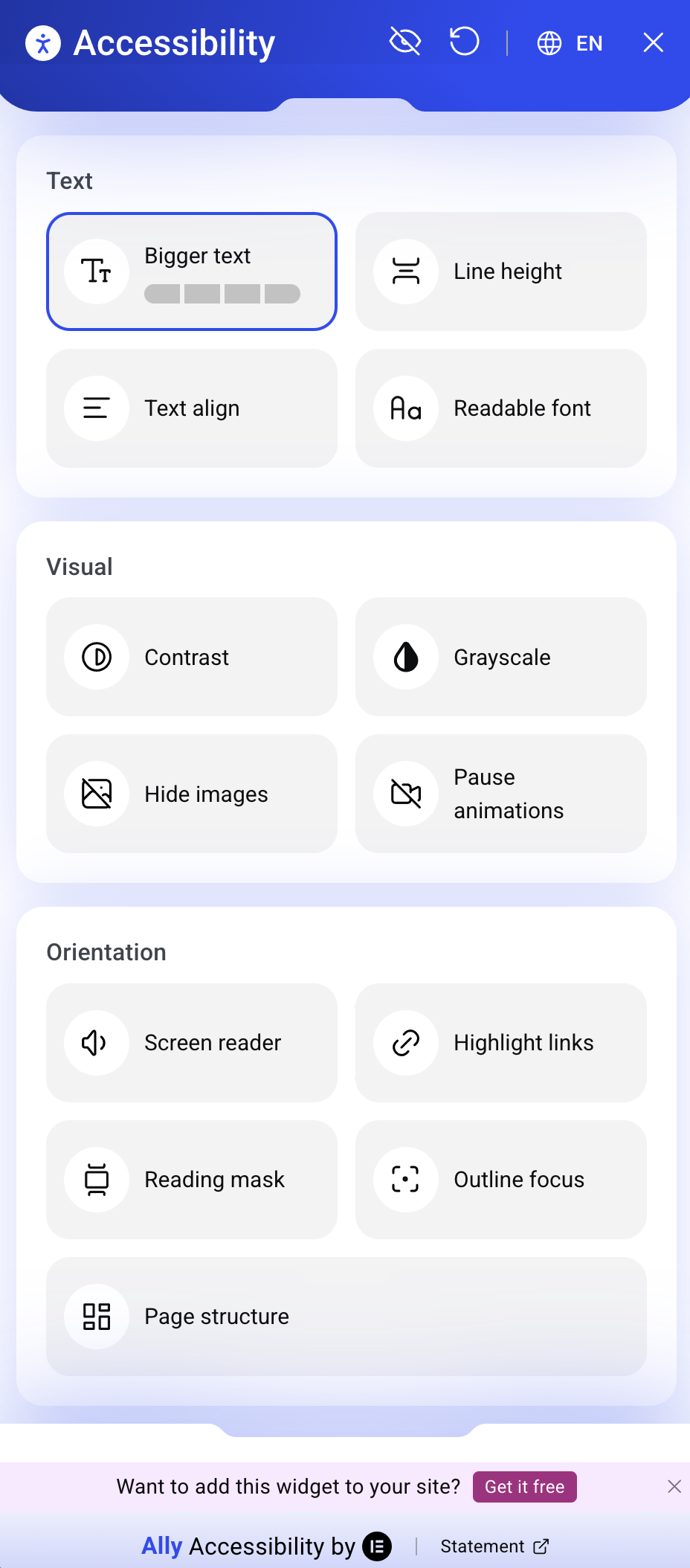Increase the Bigger text level
Image resolution: width=690 pixels, height=1568 pixels.
[192, 271]
